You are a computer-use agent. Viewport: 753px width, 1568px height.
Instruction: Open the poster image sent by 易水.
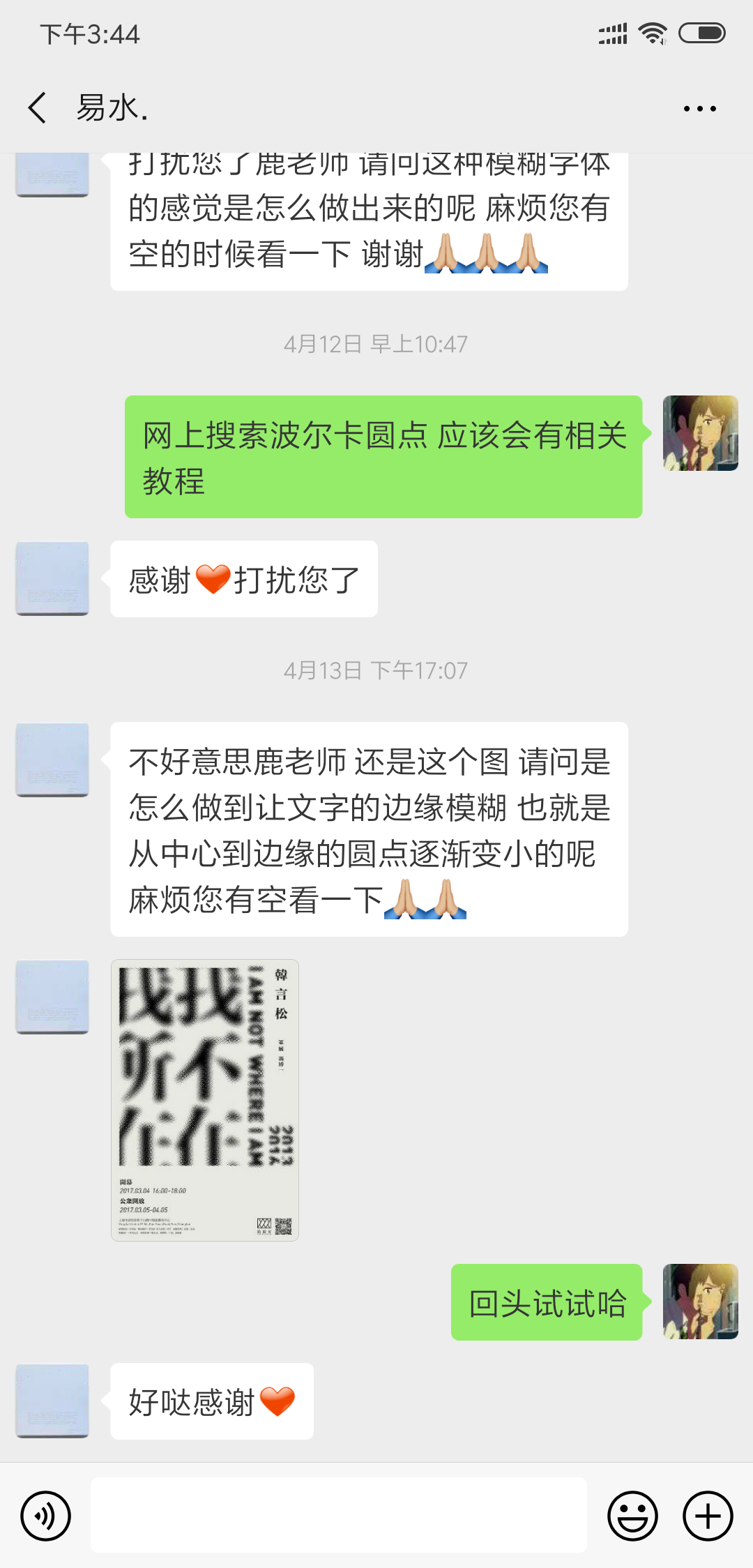[x=205, y=1100]
